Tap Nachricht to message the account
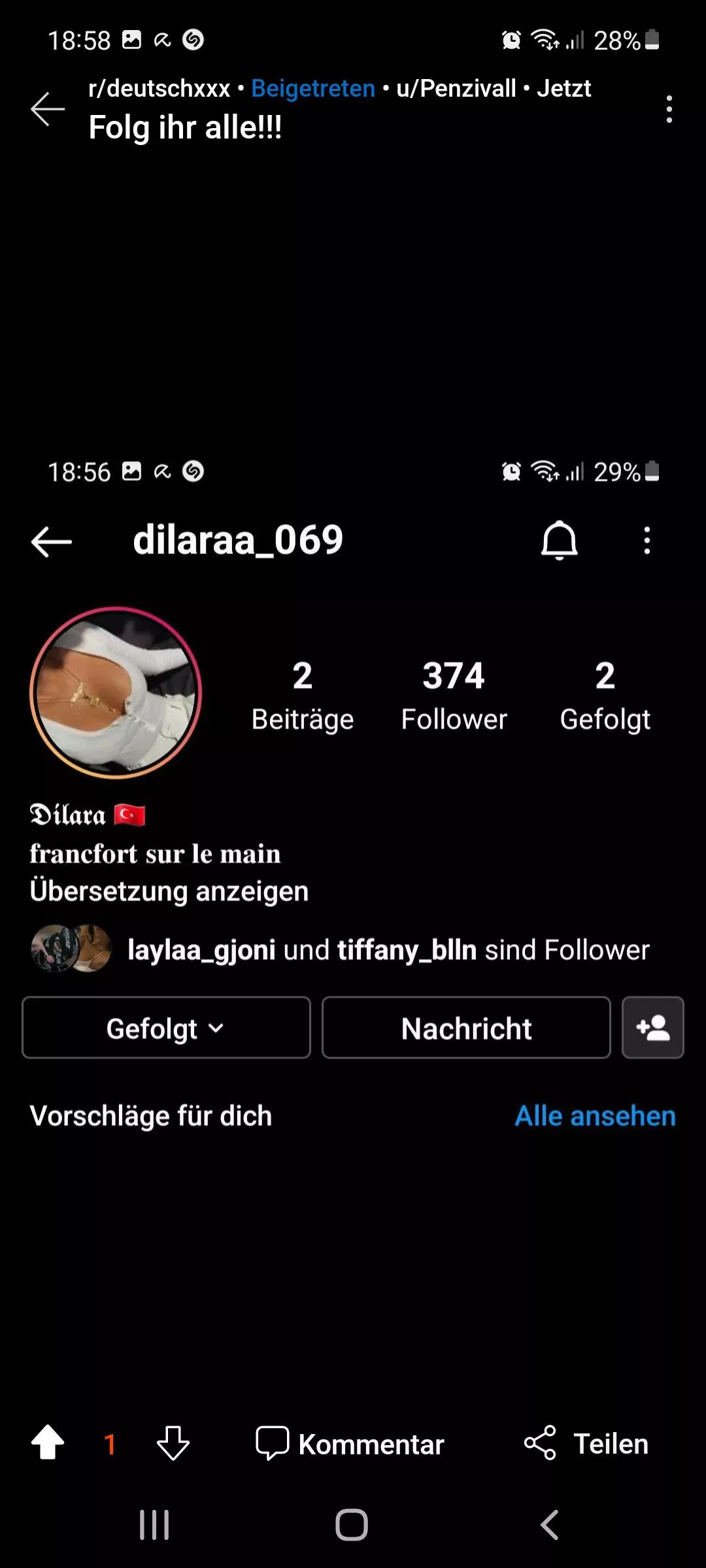This screenshot has height=1568, width=706. tap(465, 1028)
